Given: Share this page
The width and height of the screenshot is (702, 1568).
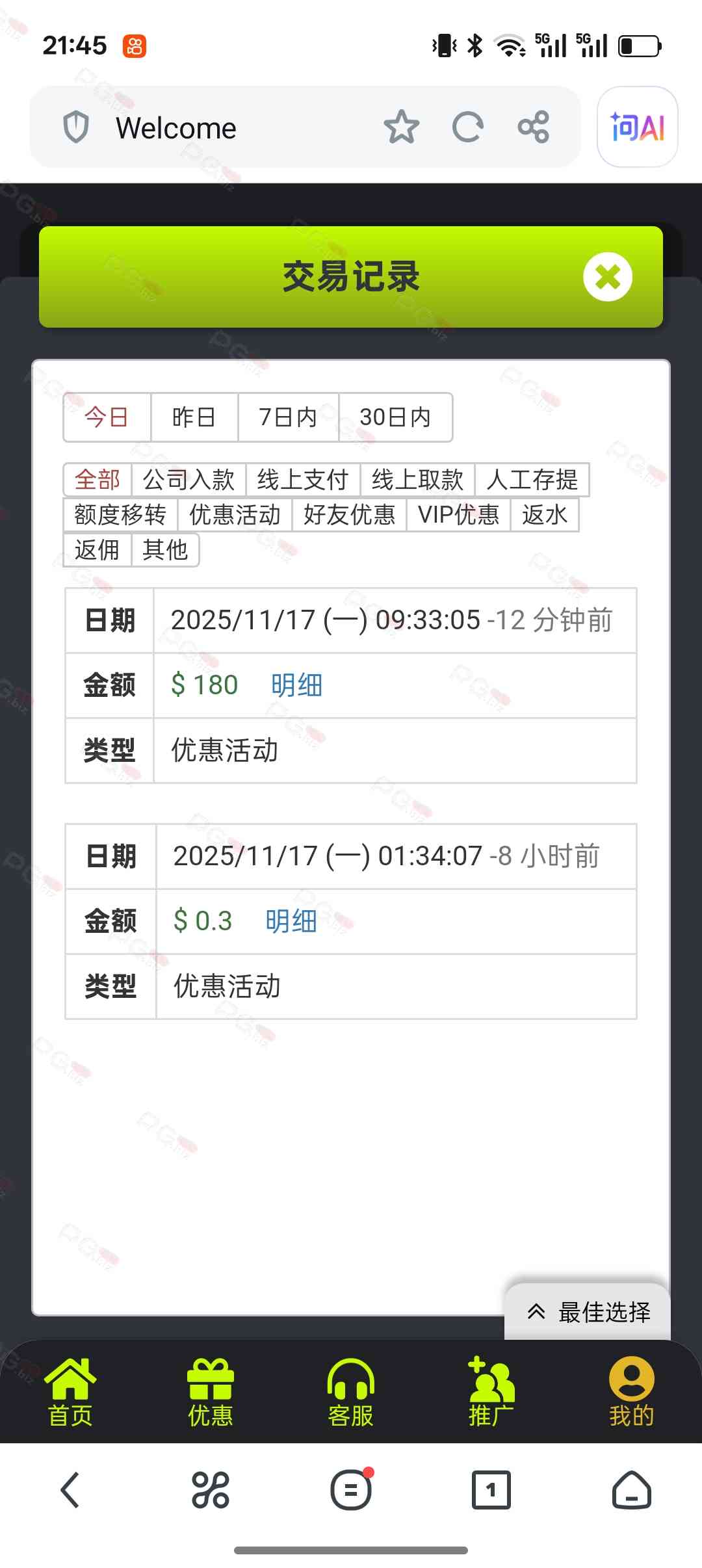Looking at the screenshot, I should tap(534, 127).
